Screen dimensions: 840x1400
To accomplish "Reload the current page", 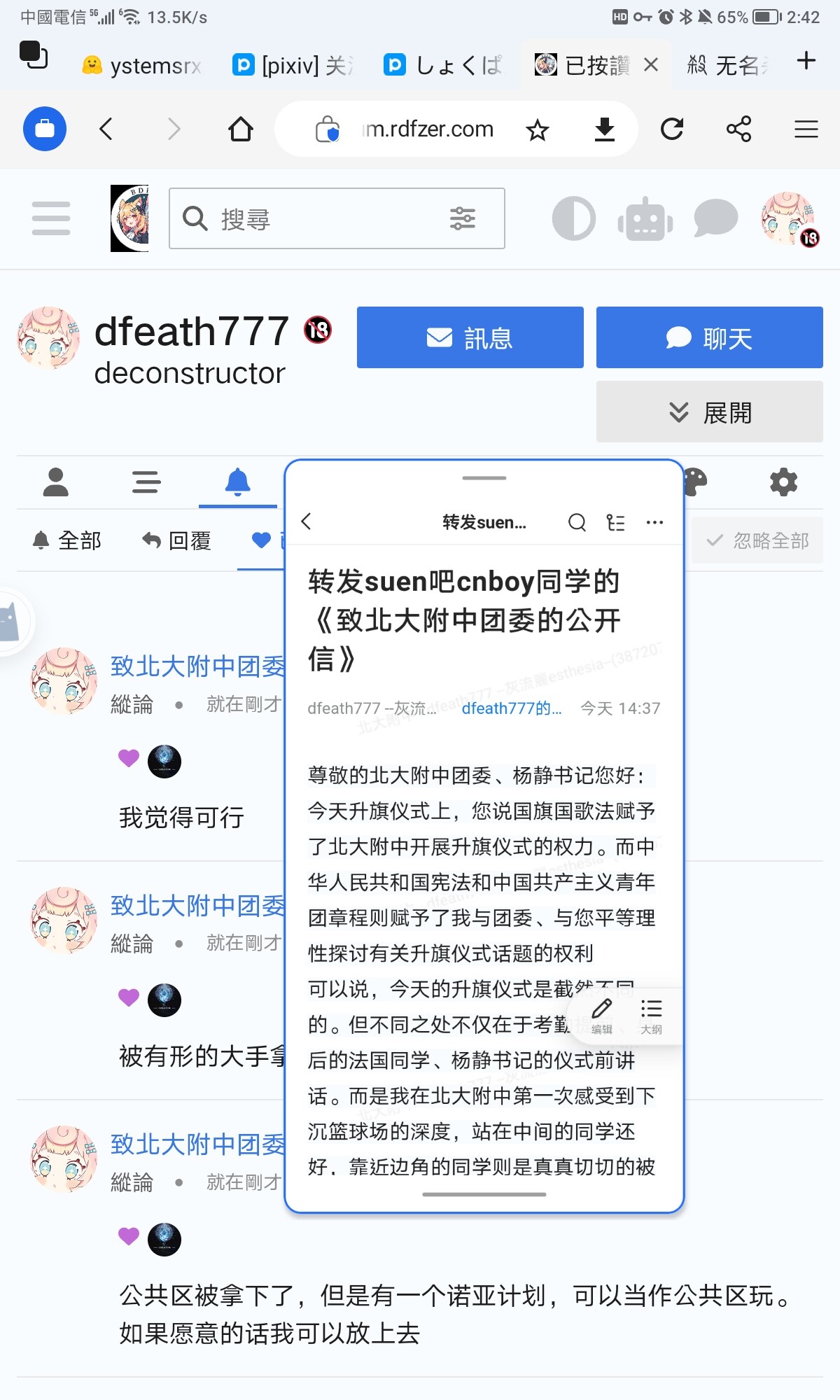I will pyautogui.click(x=671, y=129).
